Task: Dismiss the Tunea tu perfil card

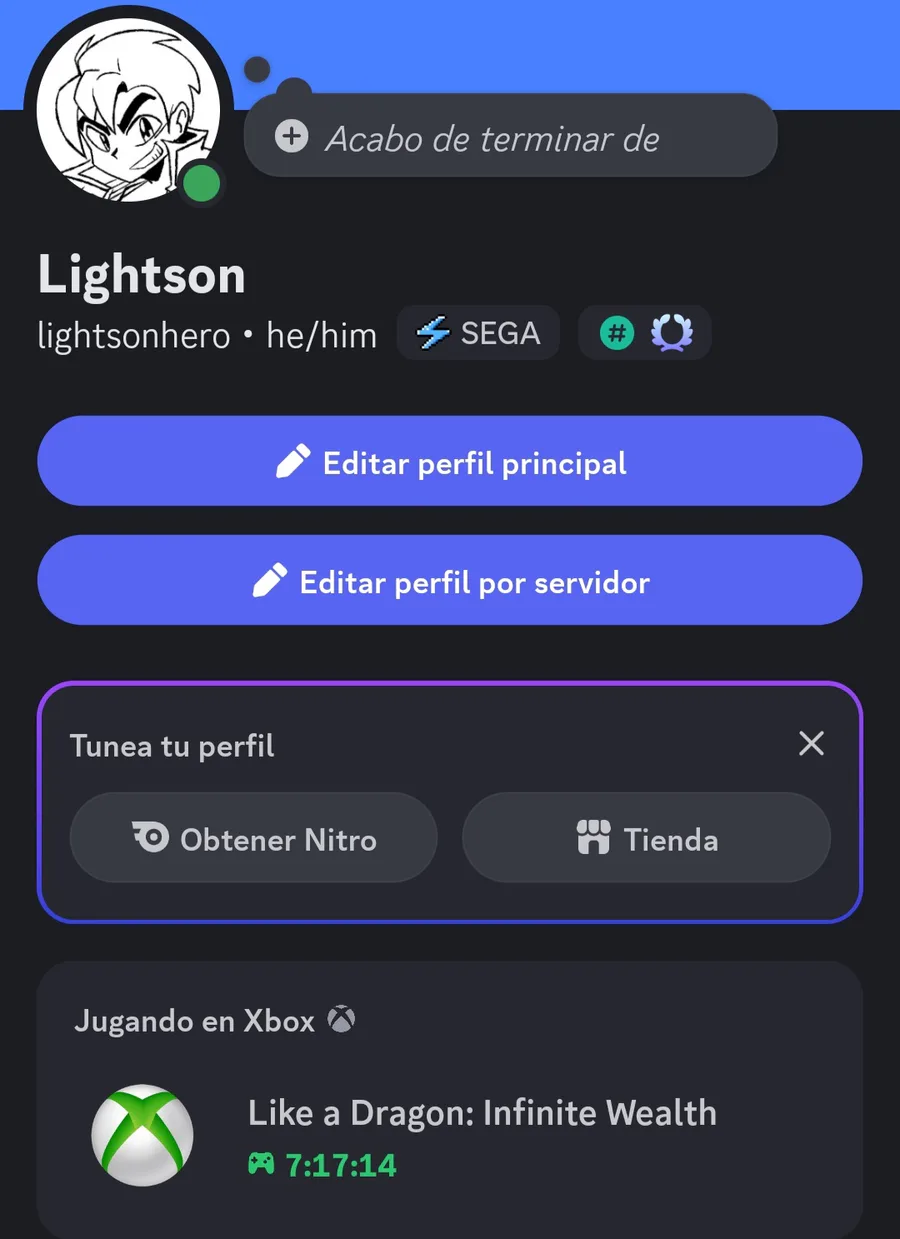Action: pos(811,744)
